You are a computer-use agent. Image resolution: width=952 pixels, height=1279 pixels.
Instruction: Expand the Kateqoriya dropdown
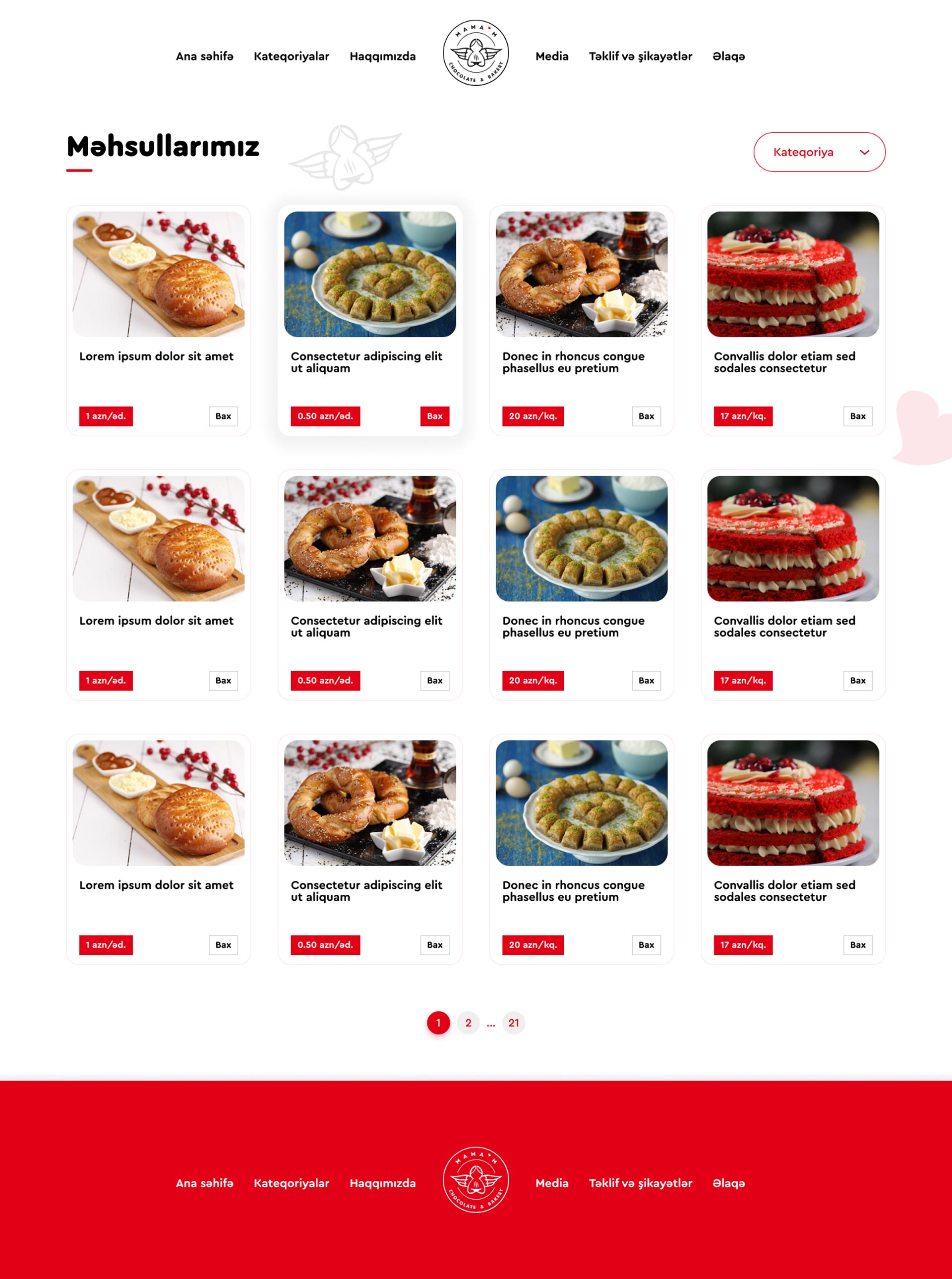[819, 152]
